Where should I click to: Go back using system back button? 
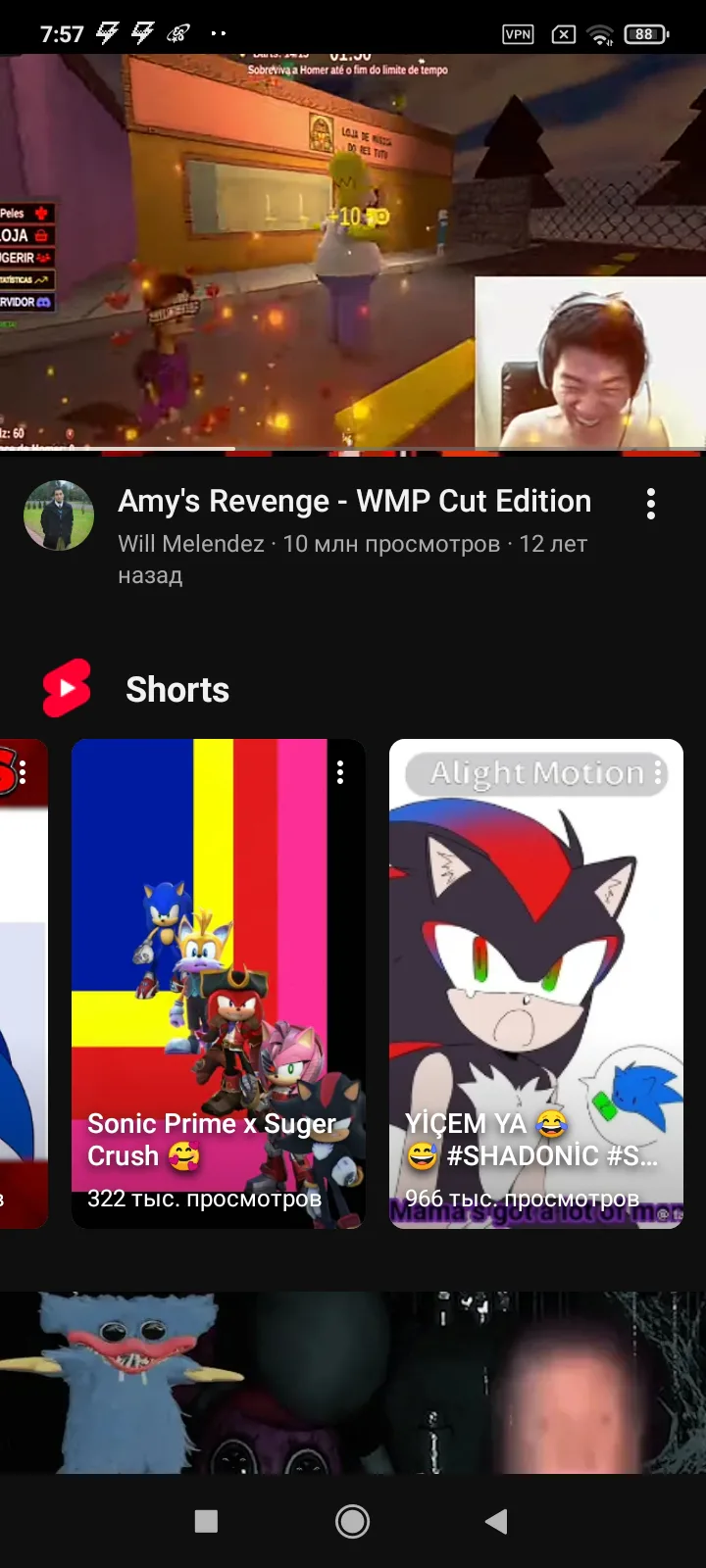pos(497,1521)
